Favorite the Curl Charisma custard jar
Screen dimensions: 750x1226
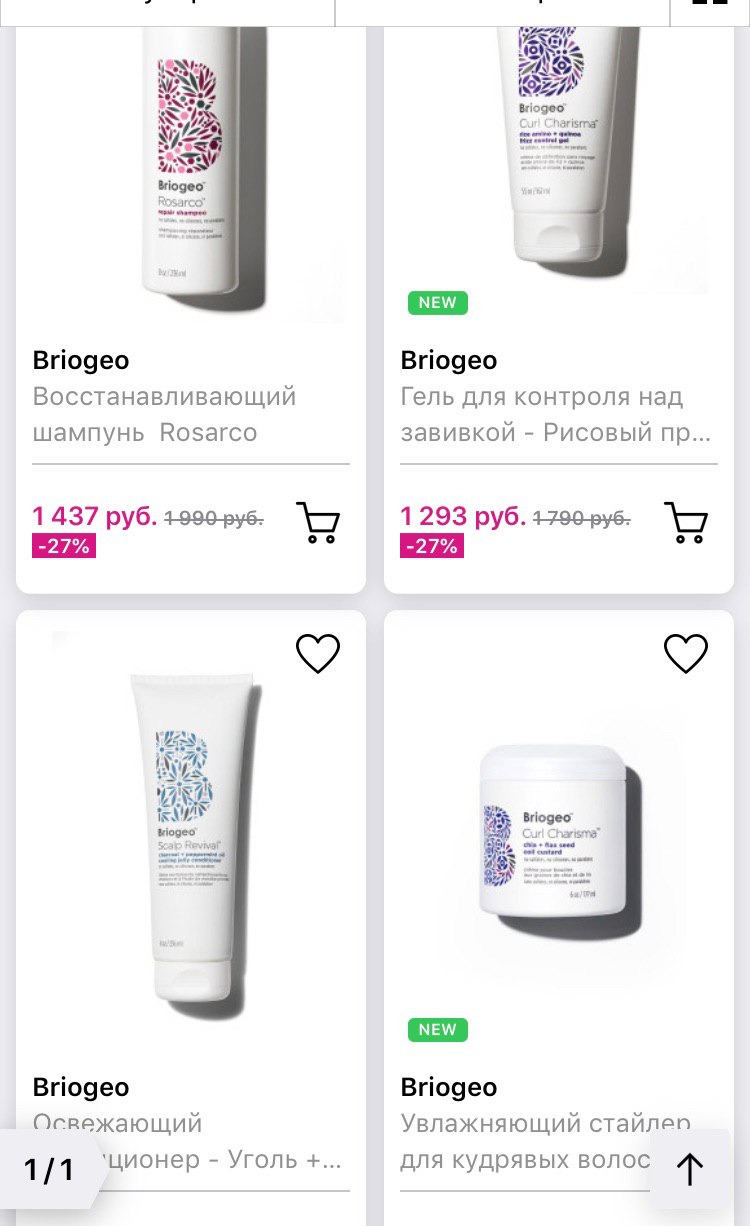pos(686,653)
